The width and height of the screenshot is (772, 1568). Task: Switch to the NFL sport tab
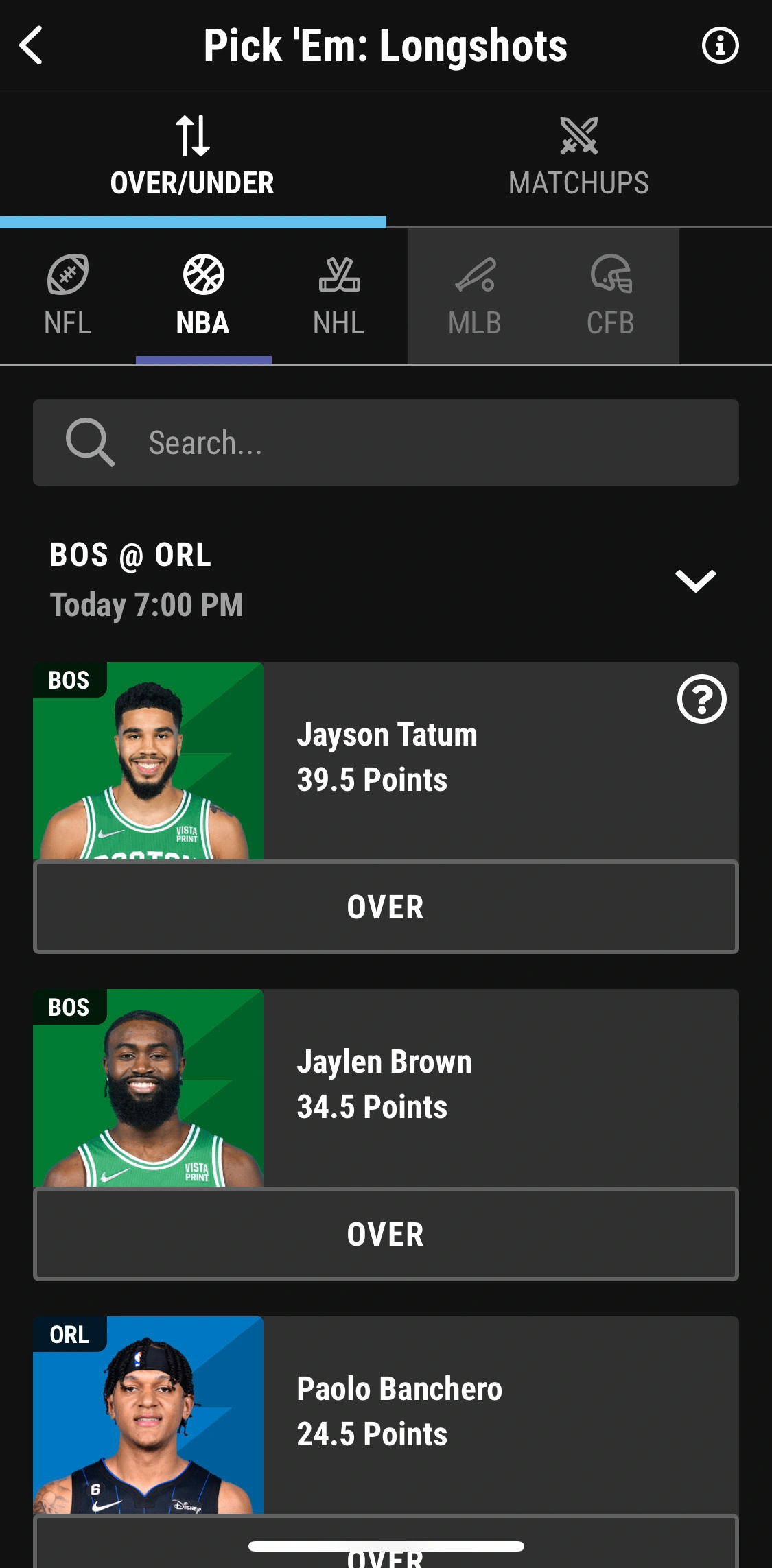point(67,296)
